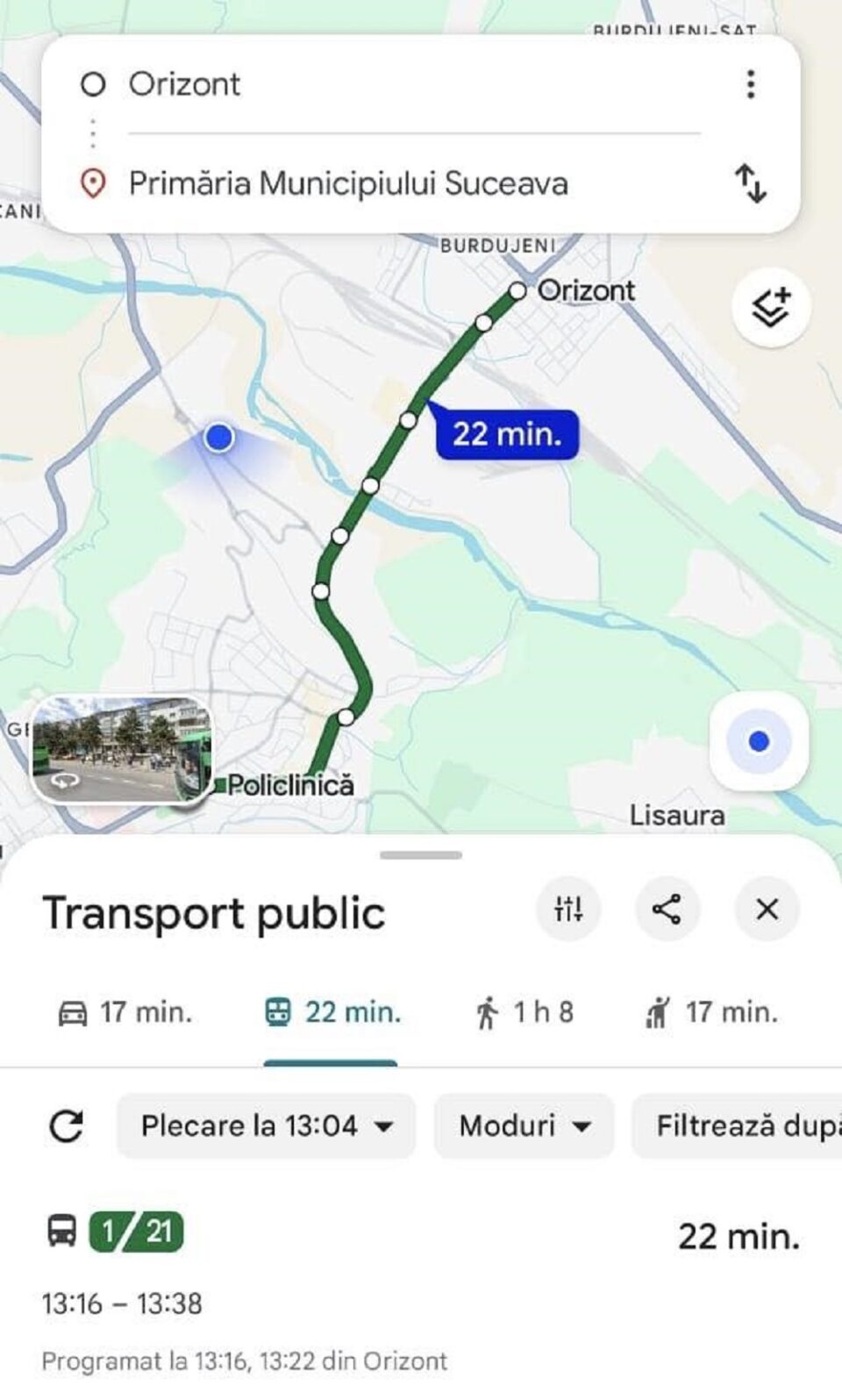Swap origin and destination locations
This screenshot has height=1400, width=842.
click(750, 184)
